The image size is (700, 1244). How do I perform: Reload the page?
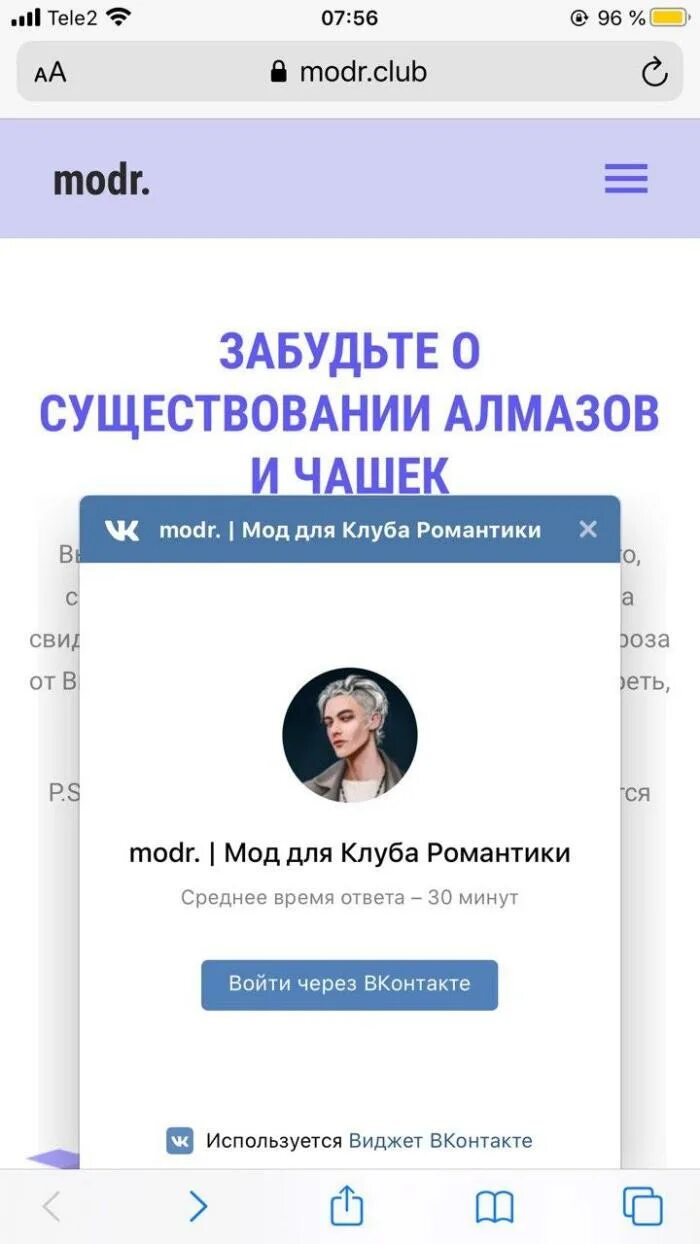click(x=654, y=72)
